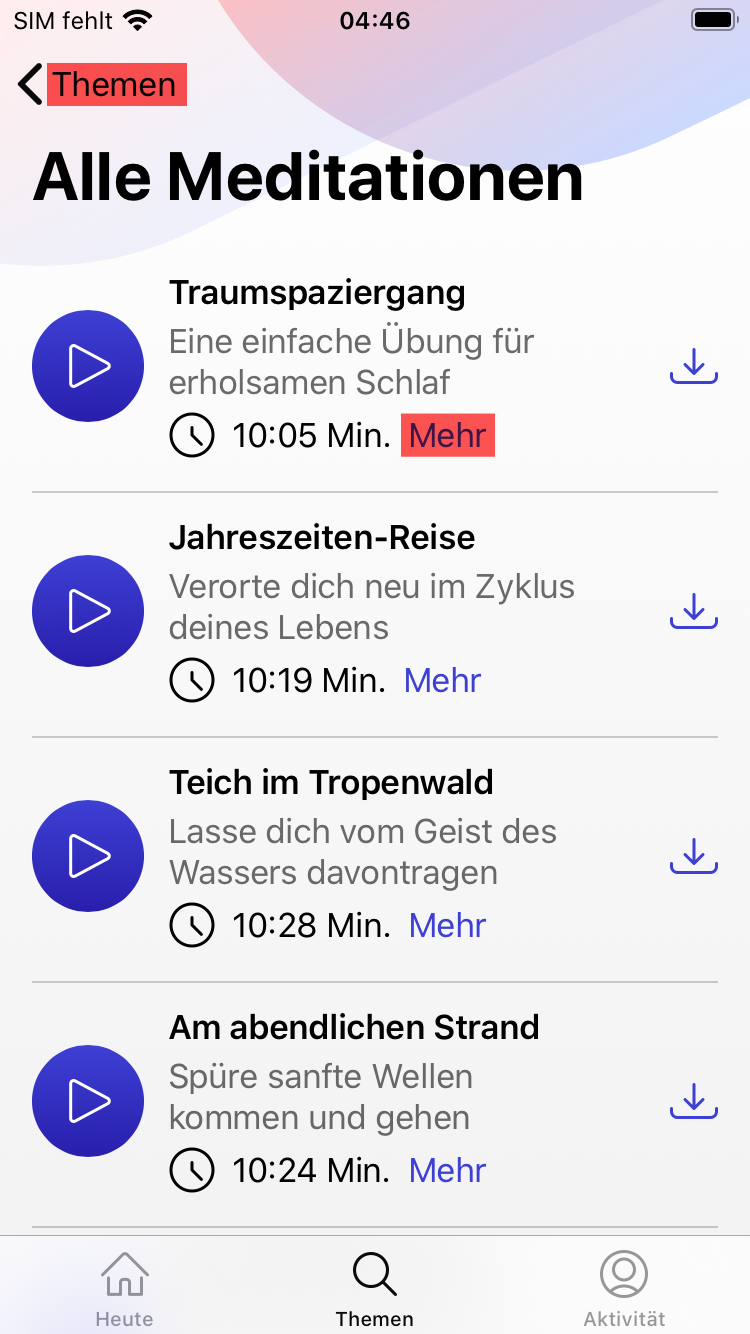Expand Mehr for Am abendlichen Strand
The height and width of the screenshot is (1334, 750).
pos(448,1171)
